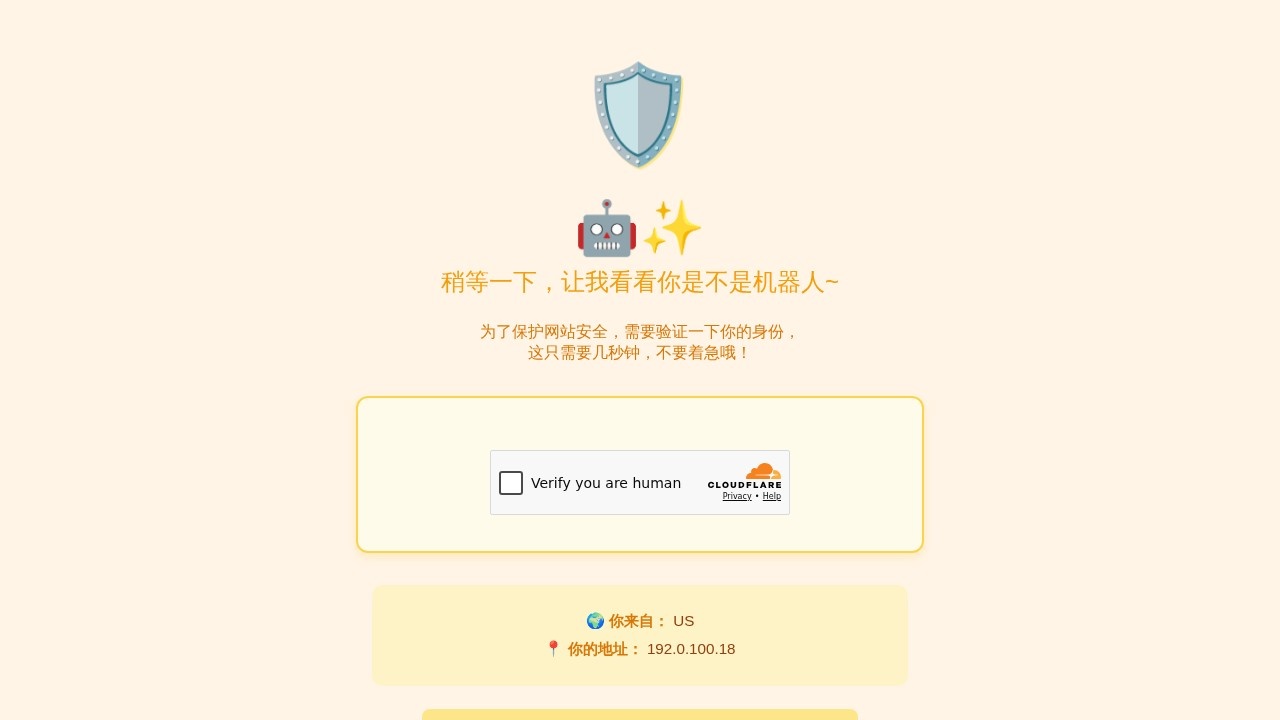Open the Cloudflare Privacy link
Viewport: 1280px width, 720px height.
click(736, 496)
